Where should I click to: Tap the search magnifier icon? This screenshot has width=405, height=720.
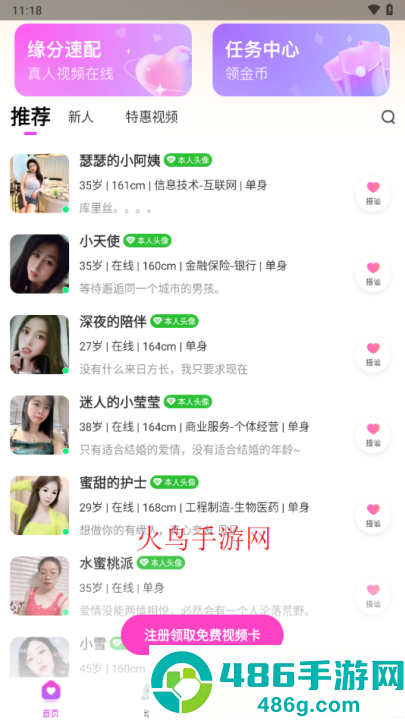coord(388,117)
